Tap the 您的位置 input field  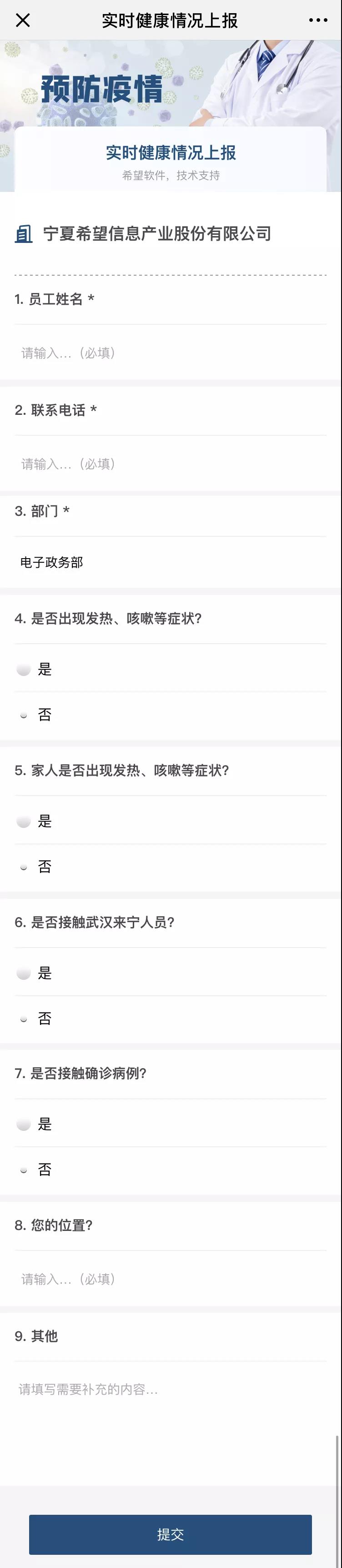point(171,1280)
